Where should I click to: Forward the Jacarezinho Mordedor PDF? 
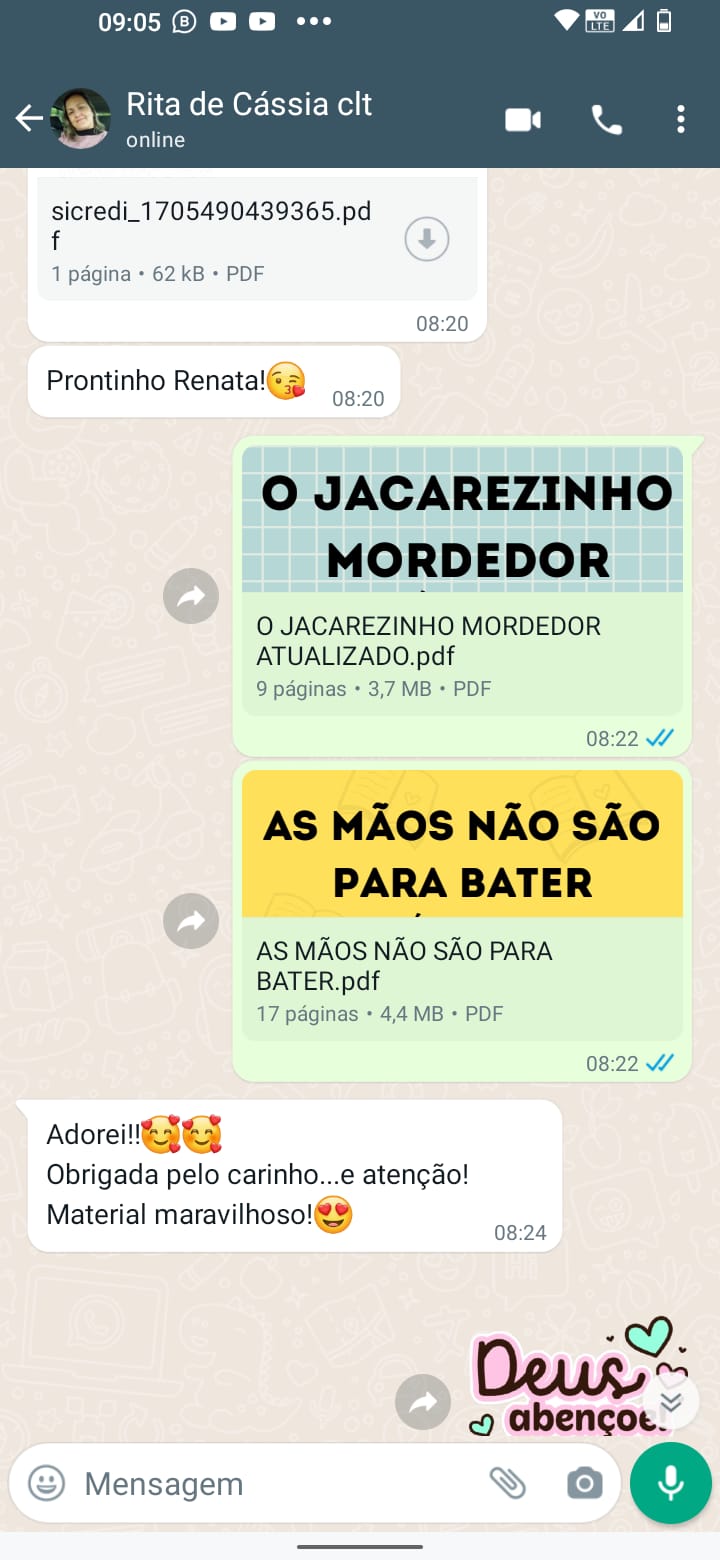coord(191,597)
